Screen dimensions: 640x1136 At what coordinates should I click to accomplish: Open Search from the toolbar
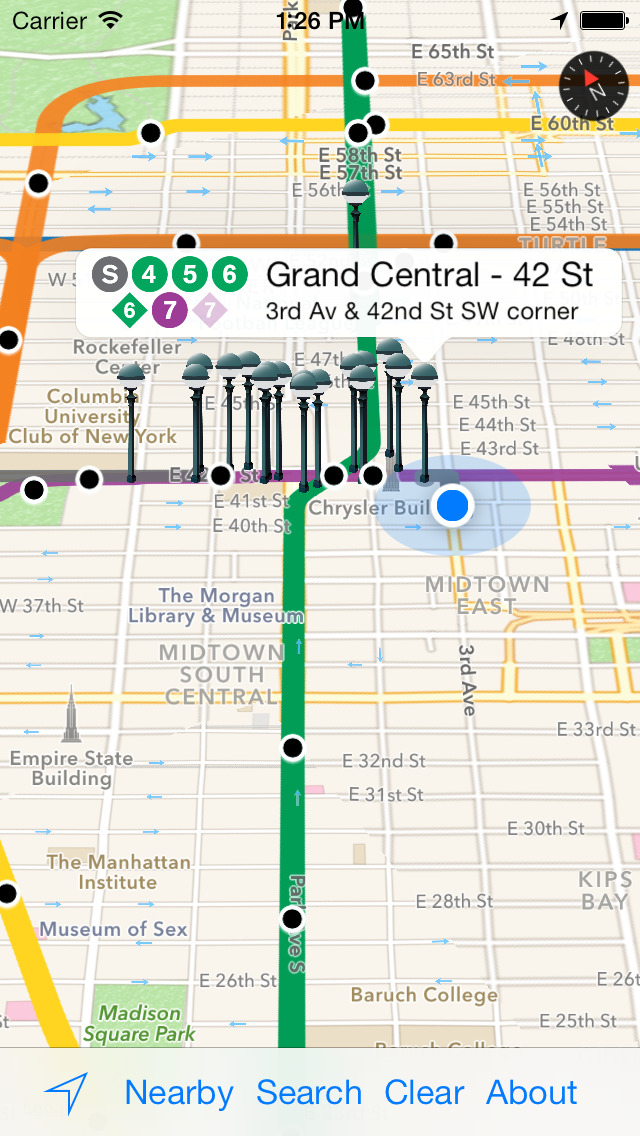[x=309, y=1093]
